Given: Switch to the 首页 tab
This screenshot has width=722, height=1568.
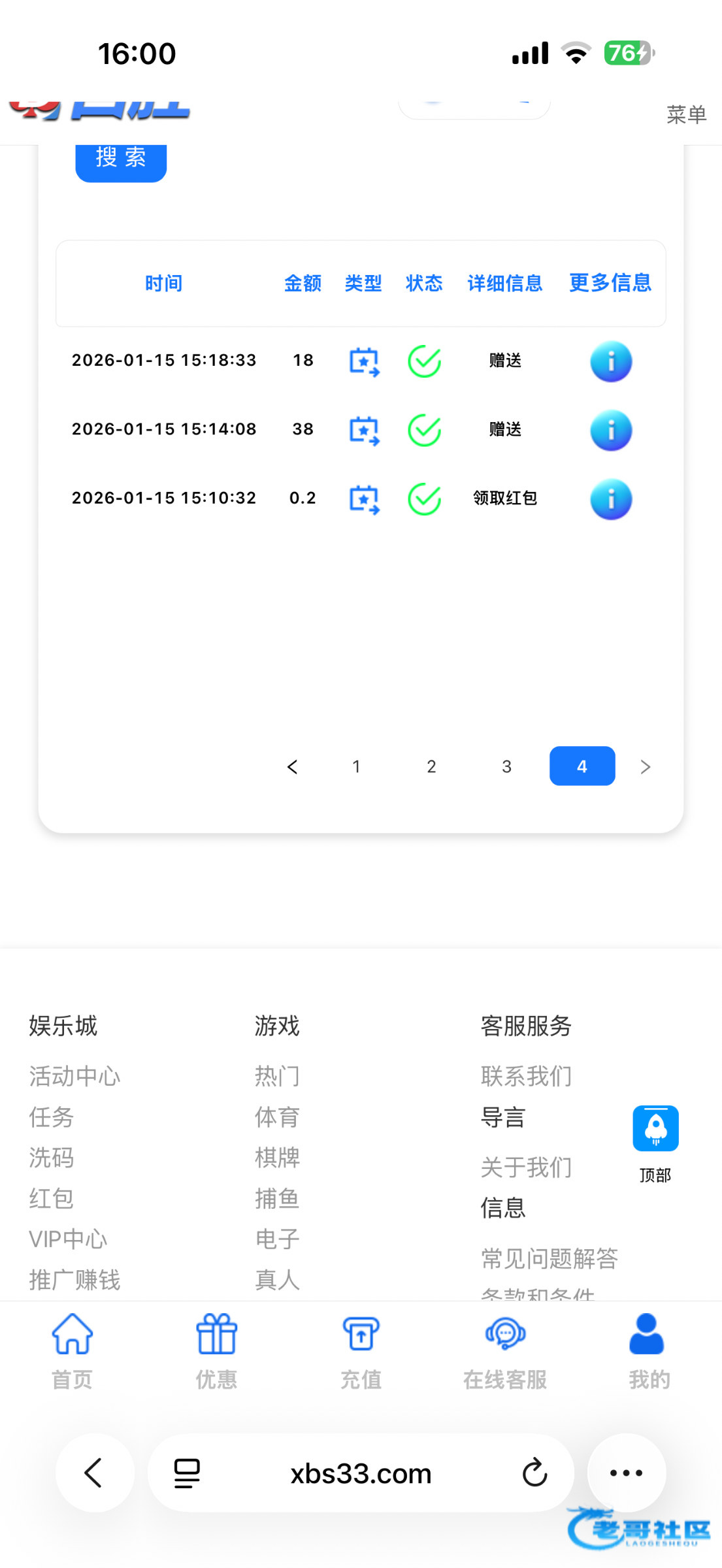Looking at the screenshot, I should [x=72, y=1350].
